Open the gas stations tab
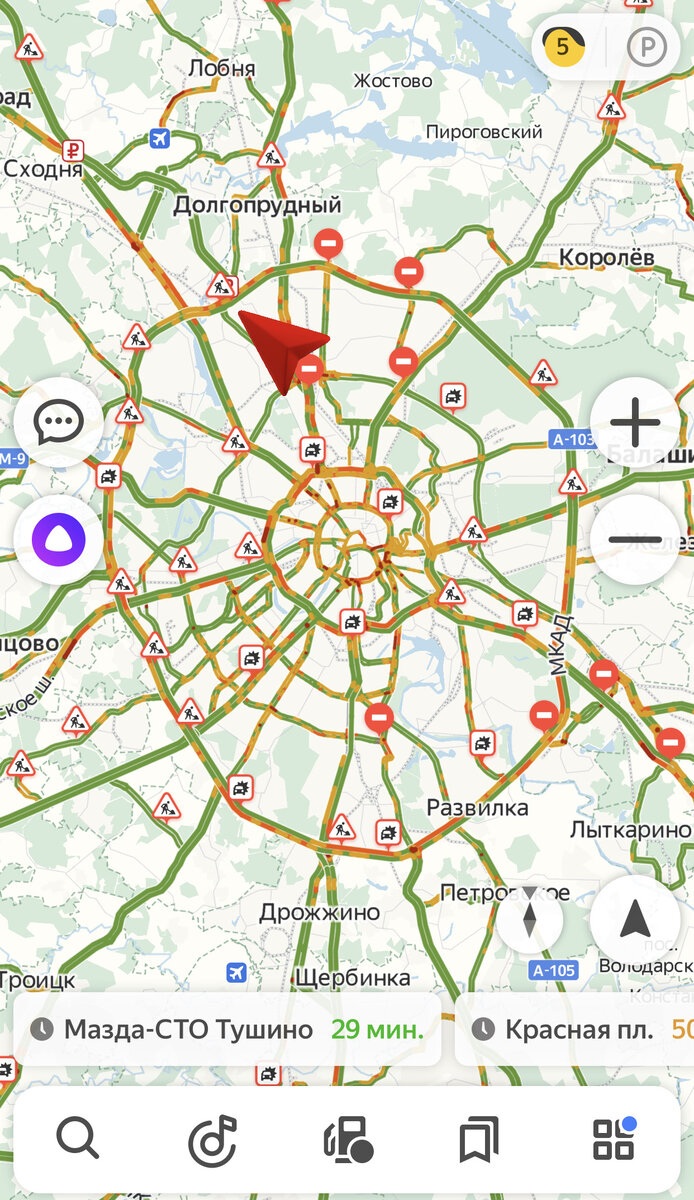The height and width of the screenshot is (1200, 694). pyautogui.click(x=347, y=1139)
